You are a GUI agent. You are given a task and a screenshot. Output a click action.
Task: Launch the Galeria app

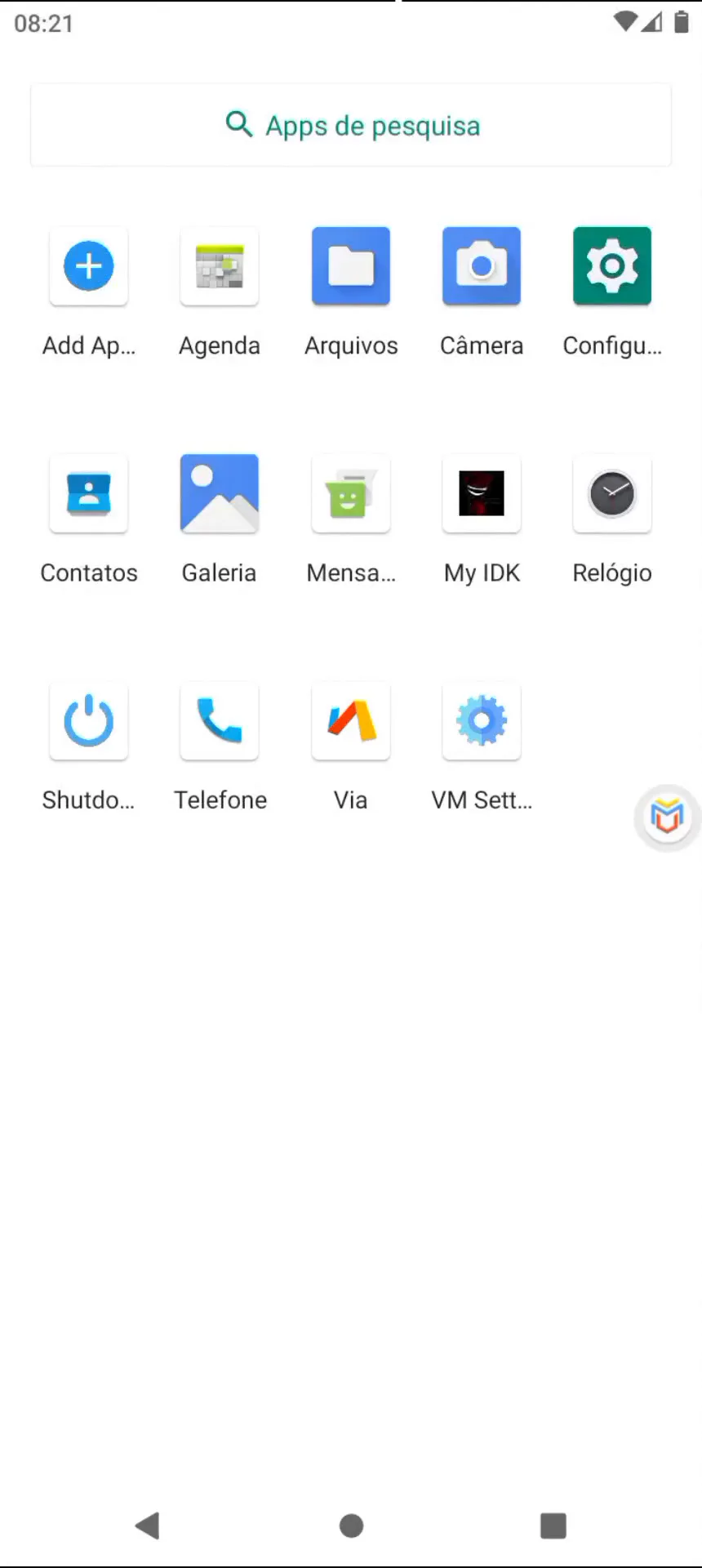point(220,494)
